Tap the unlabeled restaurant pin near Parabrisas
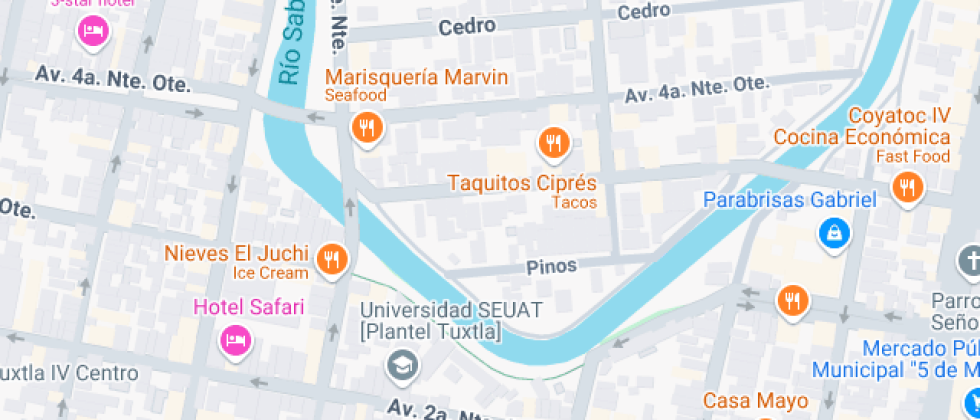This screenshot has width=980, height=420. click(792, 300)
